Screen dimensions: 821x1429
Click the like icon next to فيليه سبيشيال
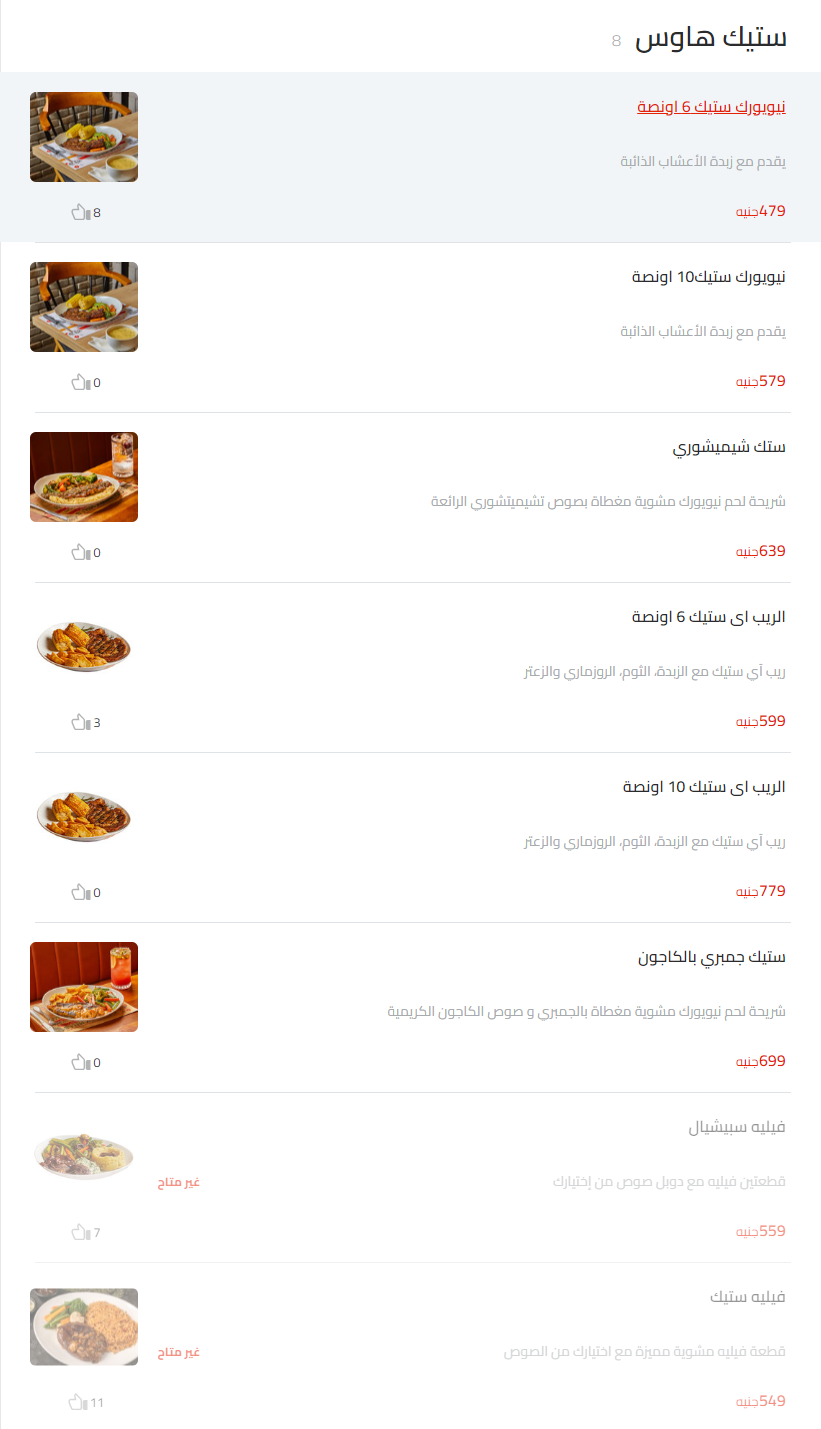click(77, 1232)
